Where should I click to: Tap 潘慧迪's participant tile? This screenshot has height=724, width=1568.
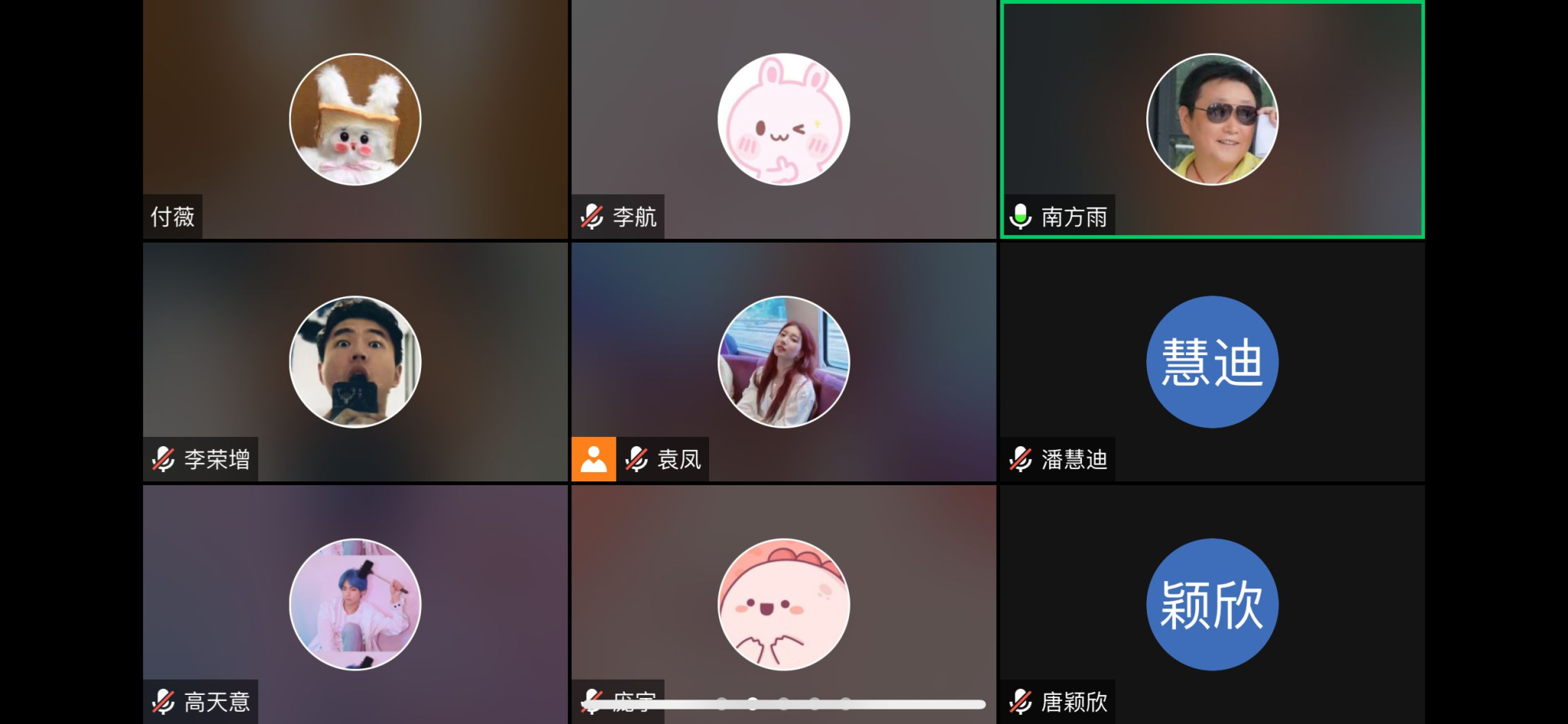coord(1212,361)
